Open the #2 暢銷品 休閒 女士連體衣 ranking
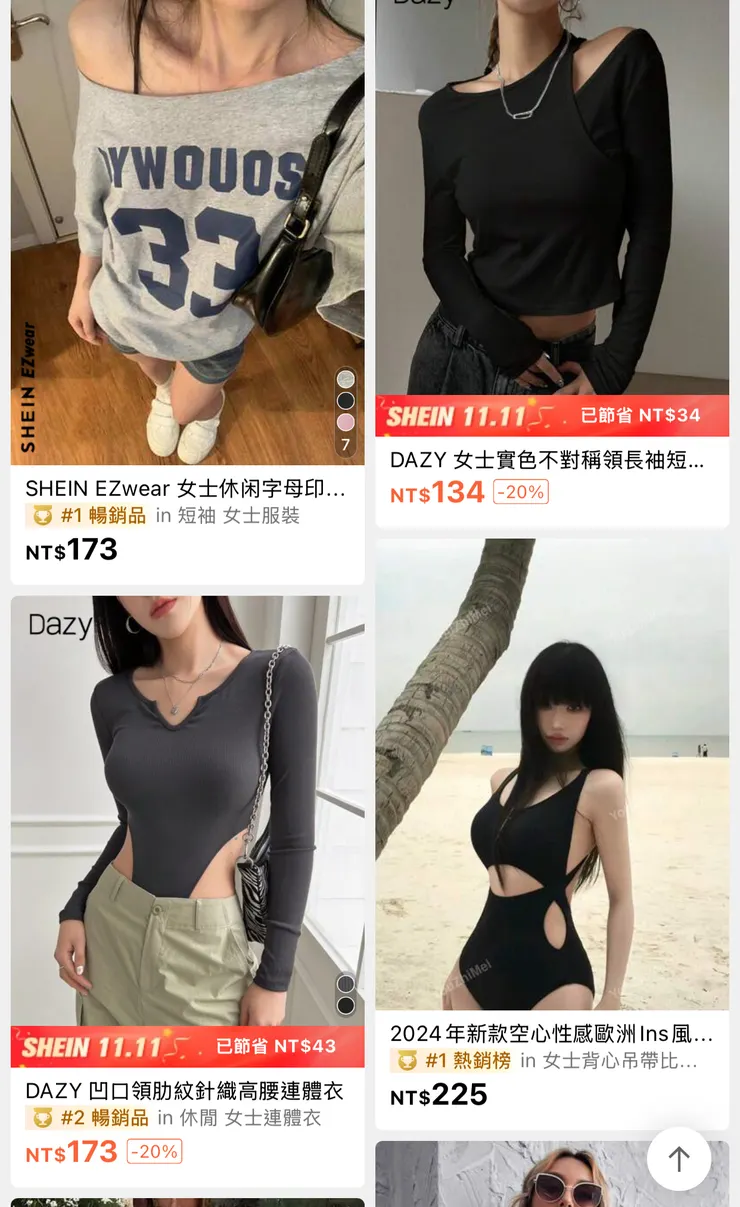Viewport: 740px width, 1207px height. click(x=174, y=1118)
